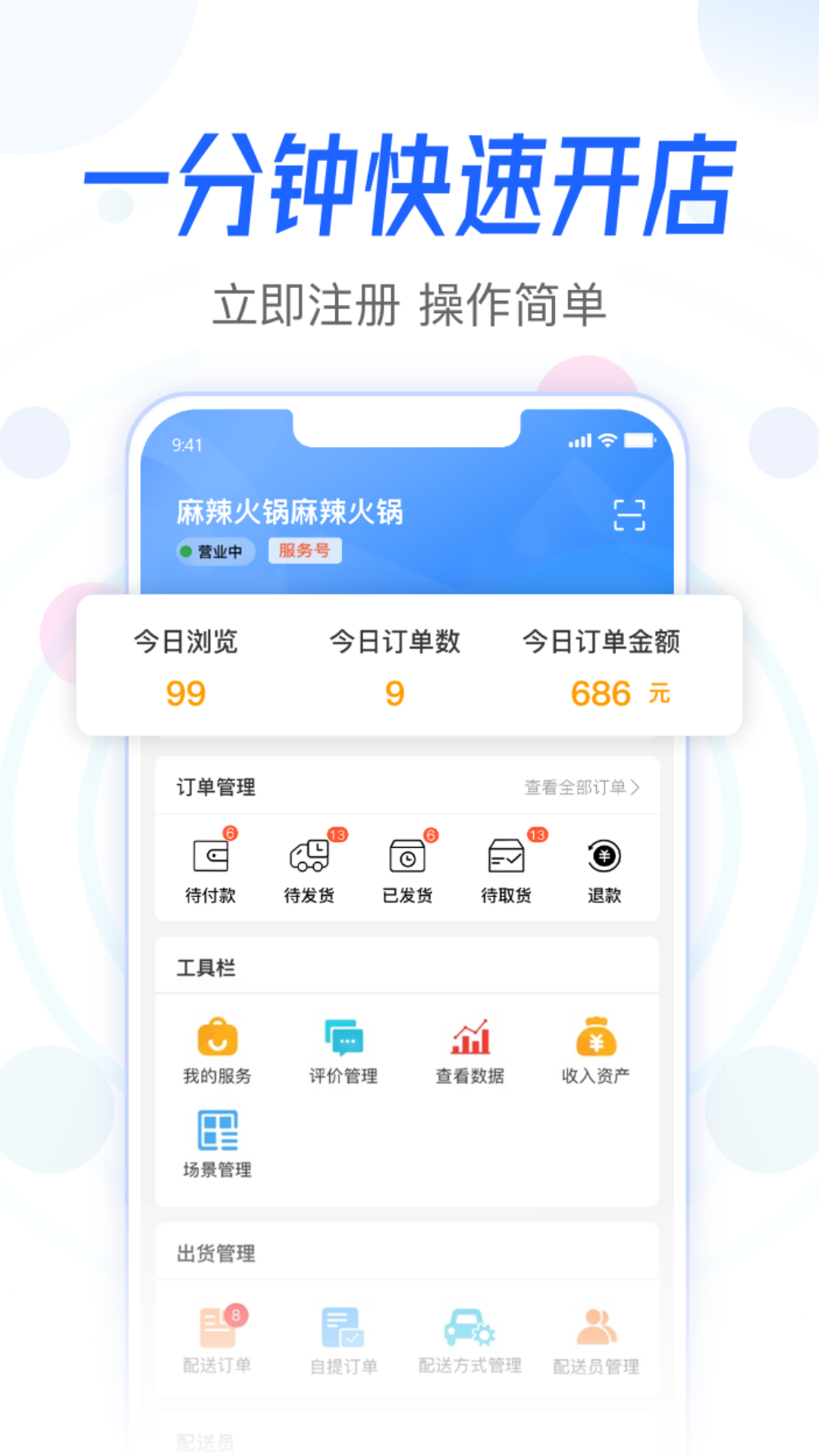
Task: Open 配送方式管理 delivery method icon
Action: coord(469,1329)
